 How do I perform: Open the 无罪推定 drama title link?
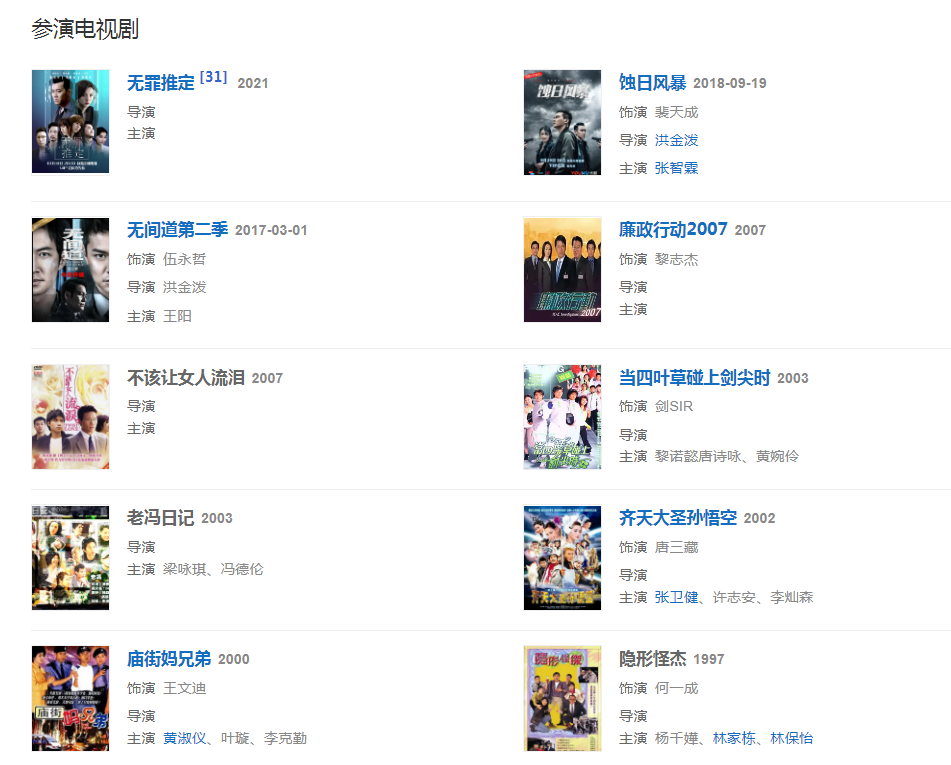click(x=161, y=83)
